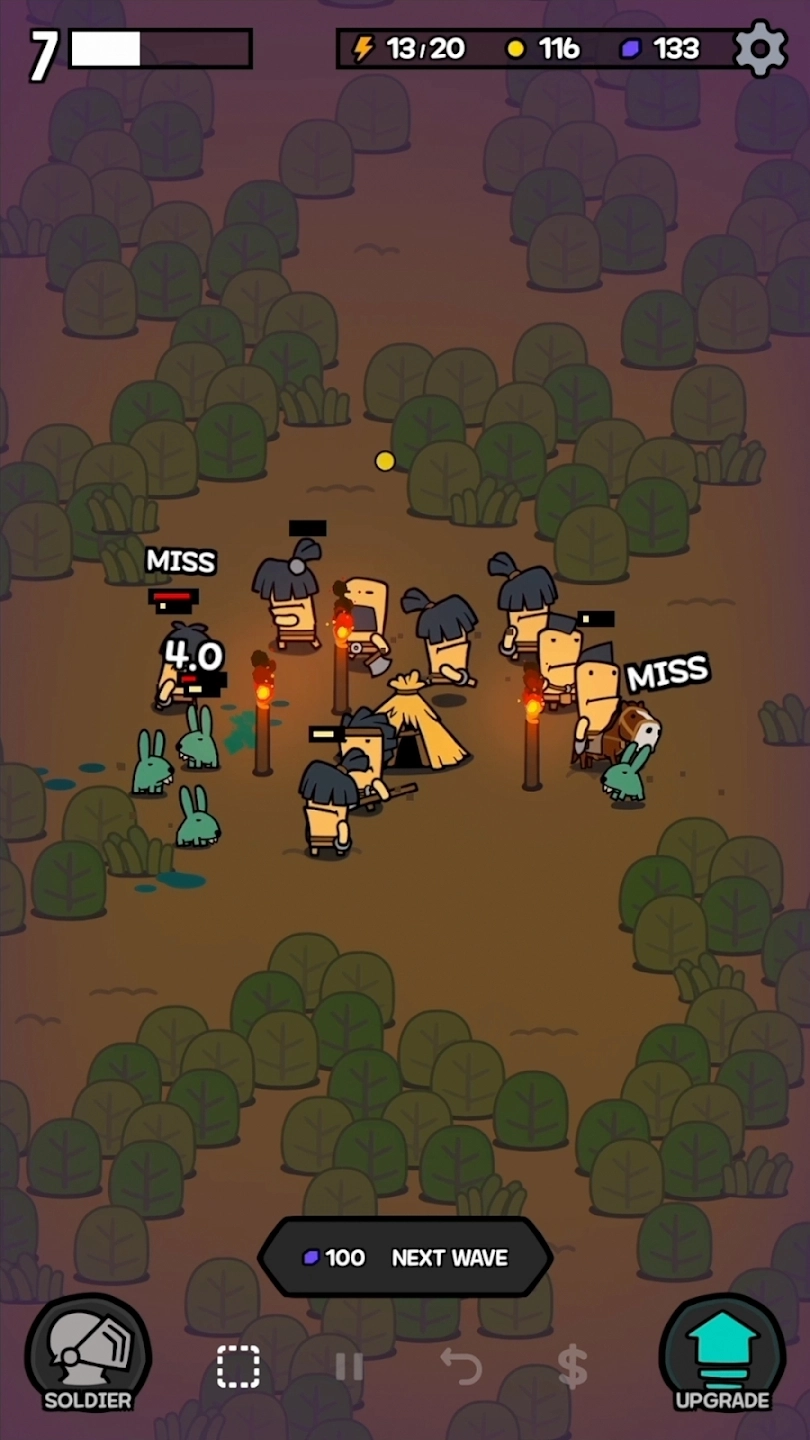Open the Soldier menu

pos(88,1355)
